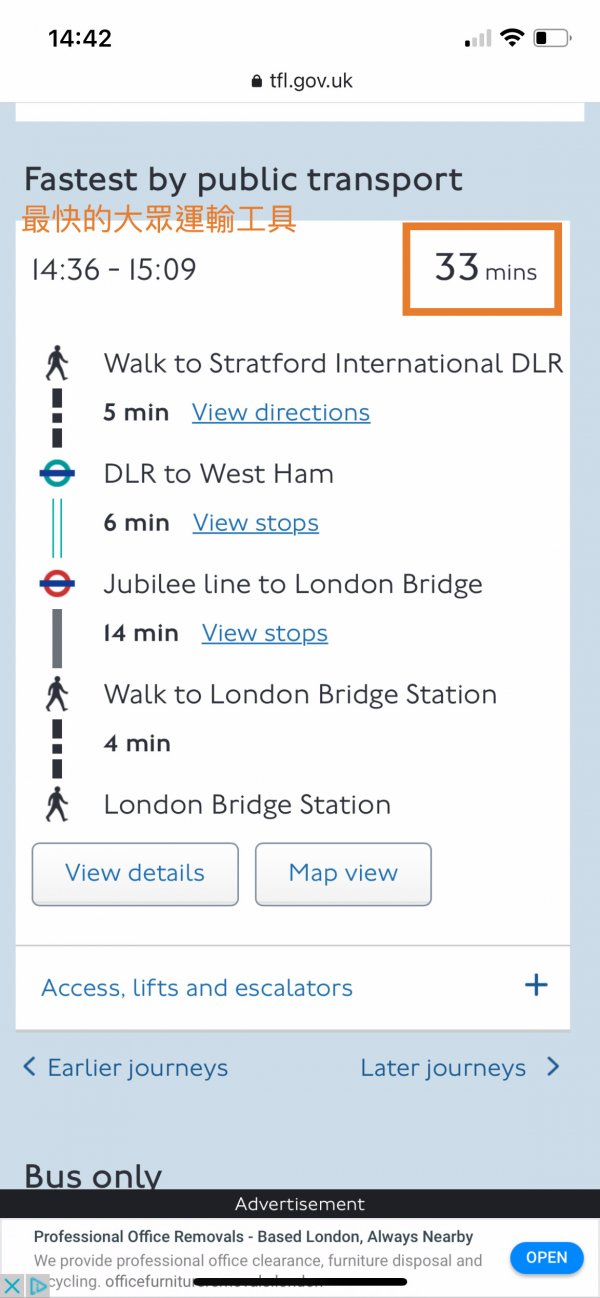600x1298 pixels.
Task: Close the advertisement banner
Action: point(12,1285)
